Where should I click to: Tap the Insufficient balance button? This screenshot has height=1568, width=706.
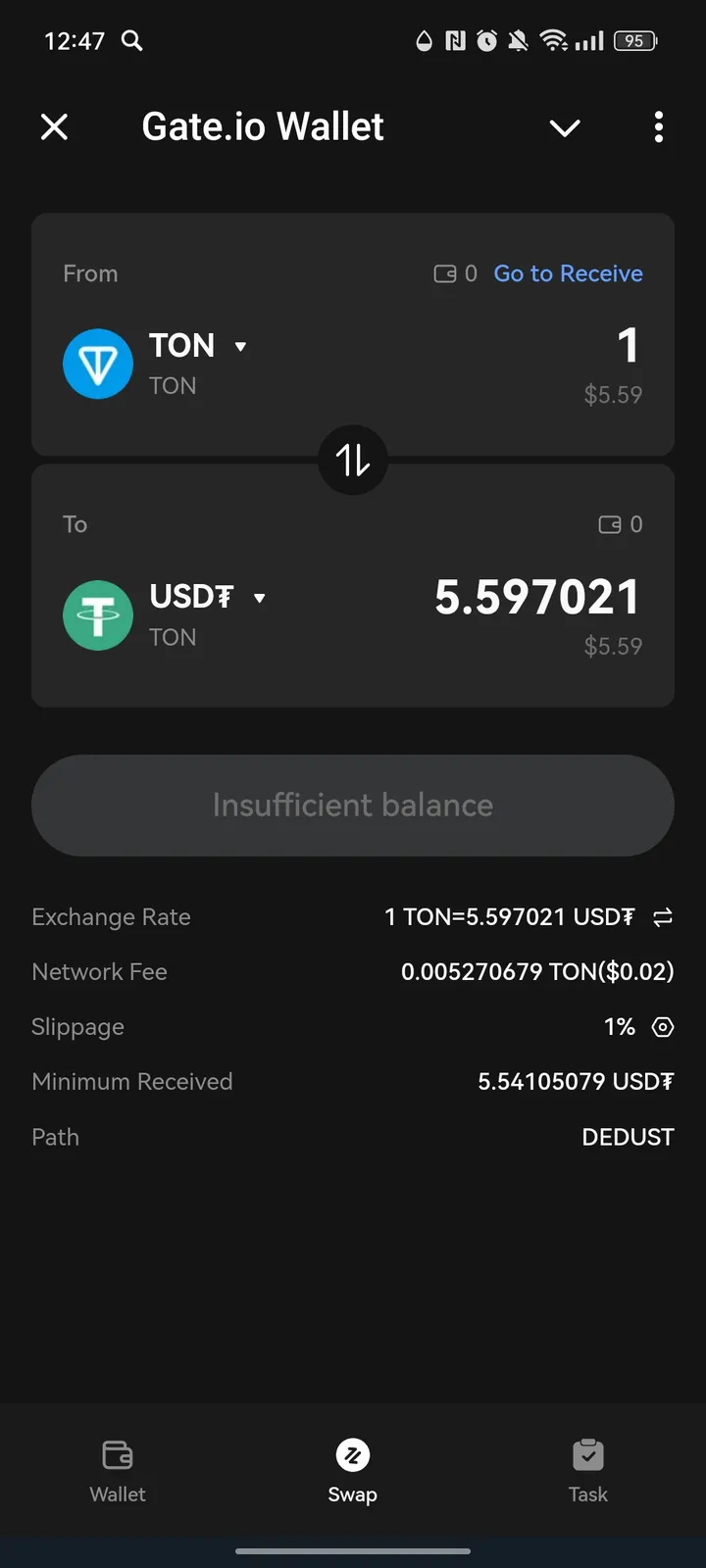(x=353, y=806)
